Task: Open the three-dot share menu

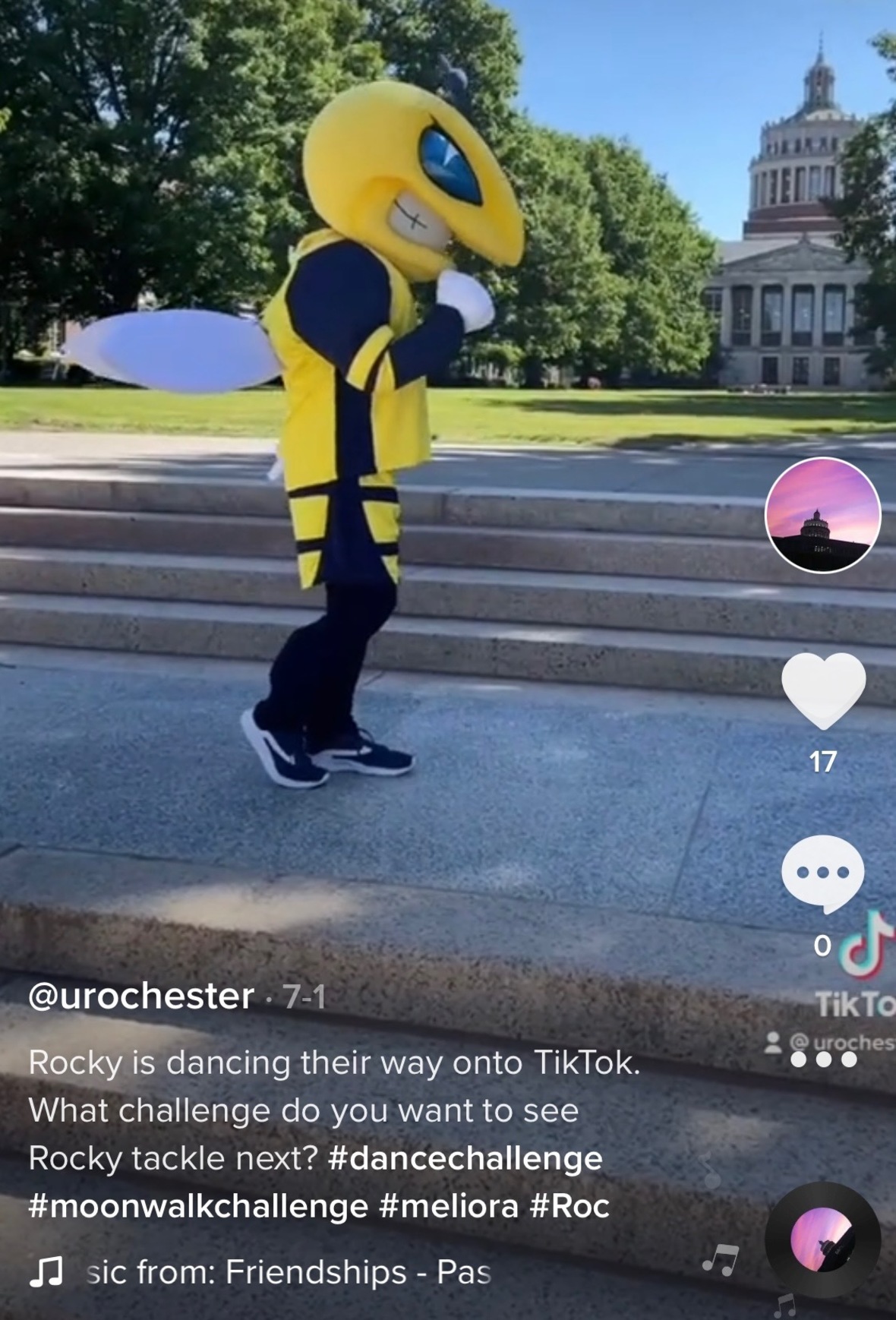Action: (x=823, y=1058)
